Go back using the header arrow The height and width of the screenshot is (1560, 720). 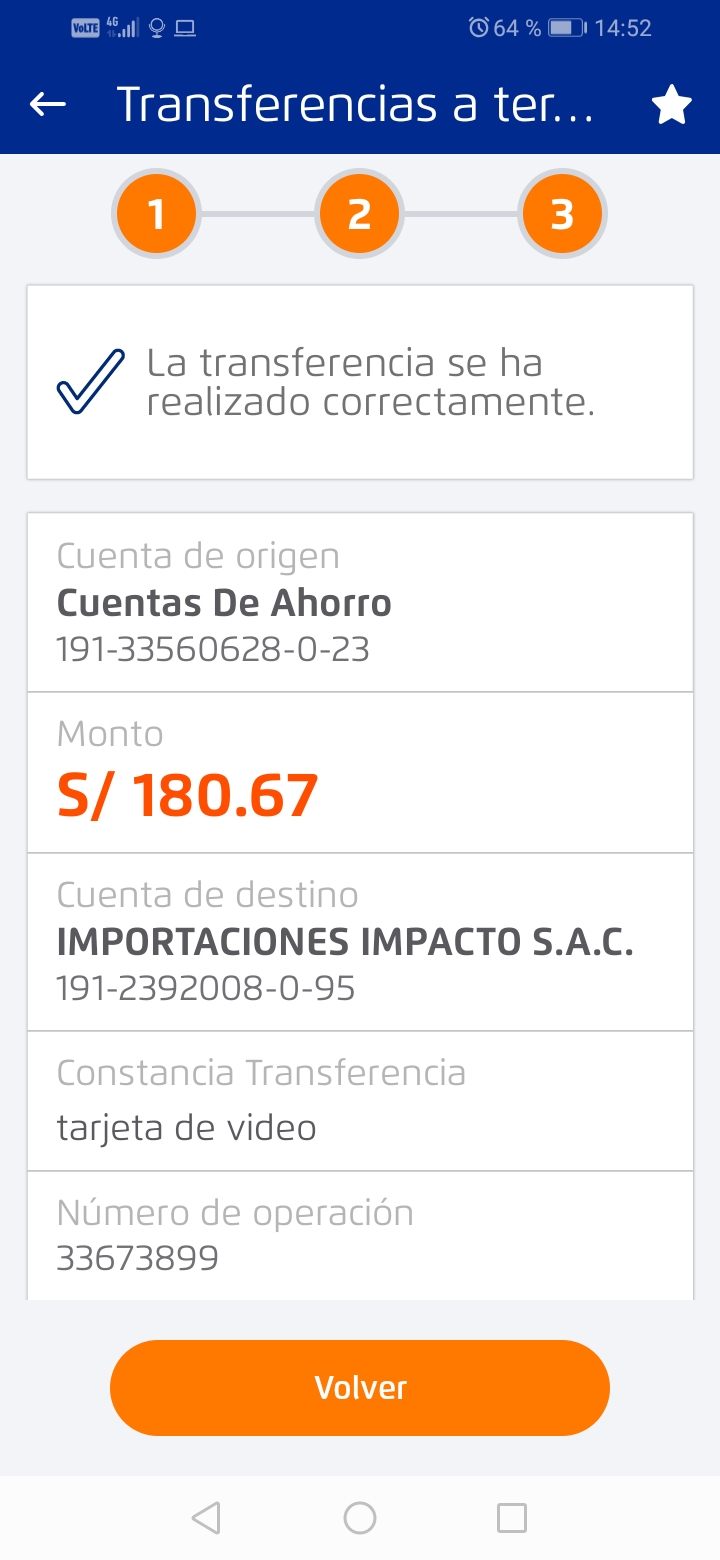click(x=48, y=104)
